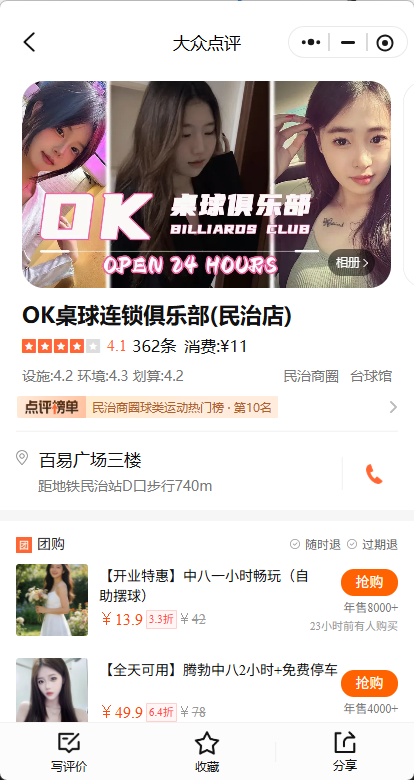Close the mini program with circle icon
This screenshot has width=414, height=780.
click(x=385, y=43)
